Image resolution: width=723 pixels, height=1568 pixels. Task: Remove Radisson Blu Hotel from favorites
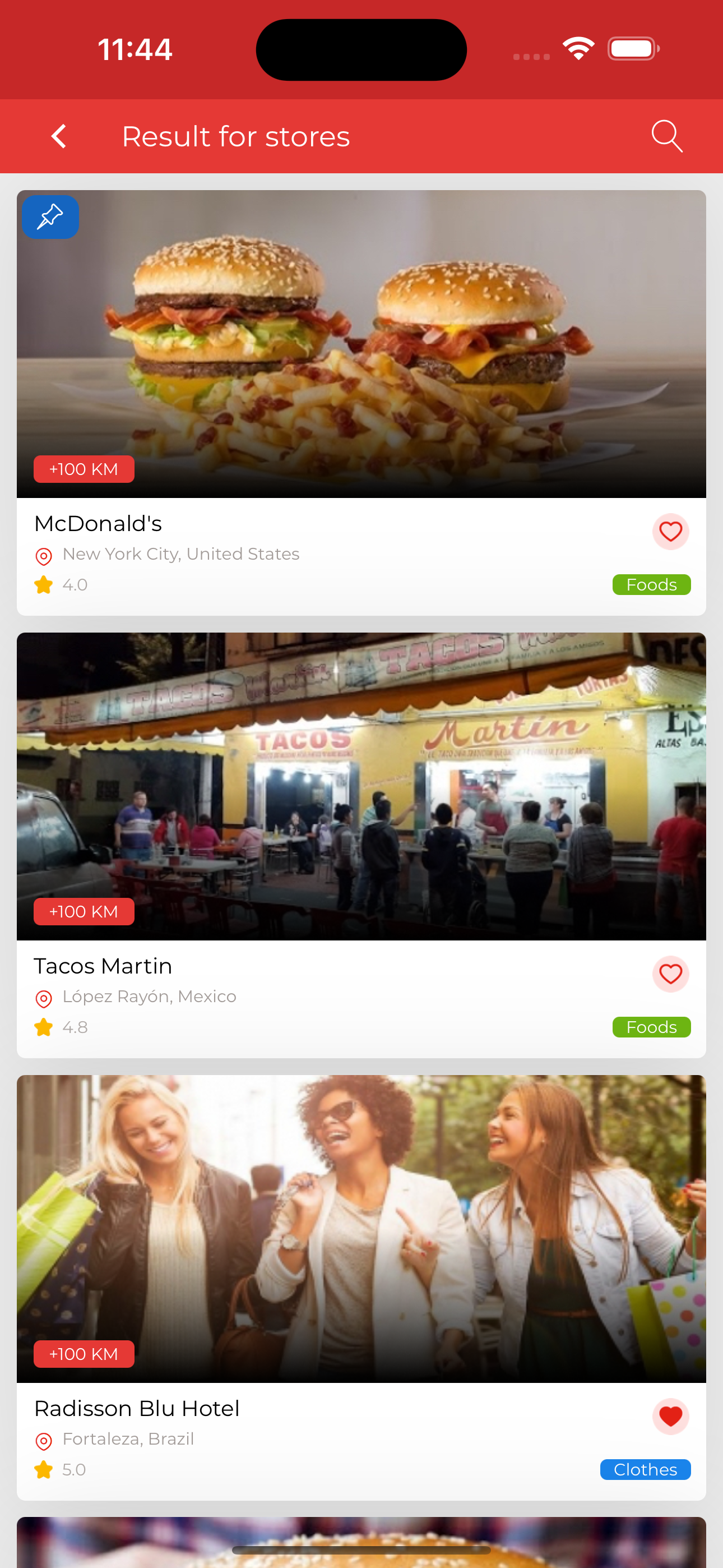[670, 1417]
